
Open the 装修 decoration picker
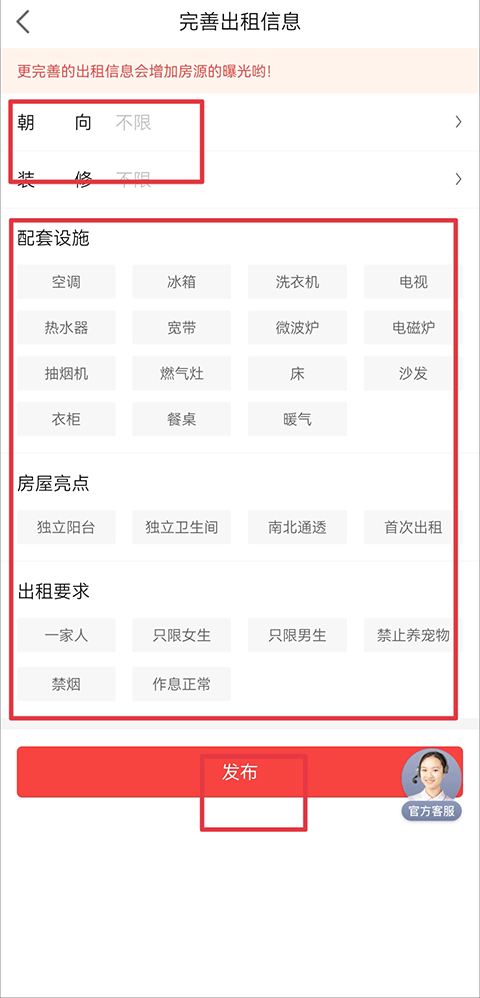click(240, 179)
